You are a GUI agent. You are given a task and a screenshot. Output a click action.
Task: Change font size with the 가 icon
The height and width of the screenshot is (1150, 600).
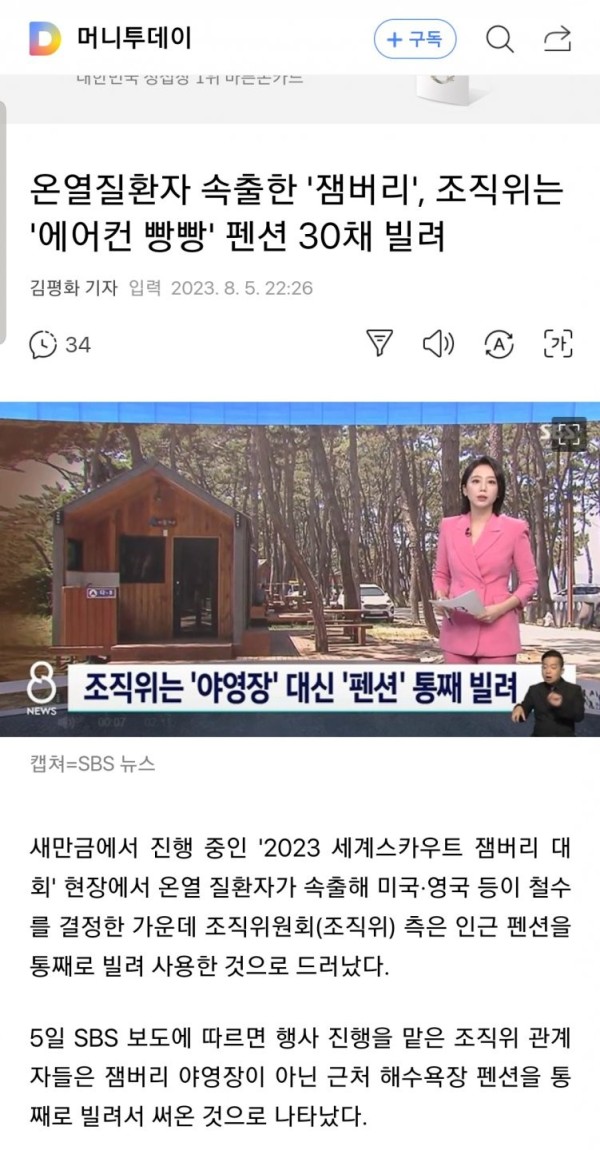tap(557, 344)
